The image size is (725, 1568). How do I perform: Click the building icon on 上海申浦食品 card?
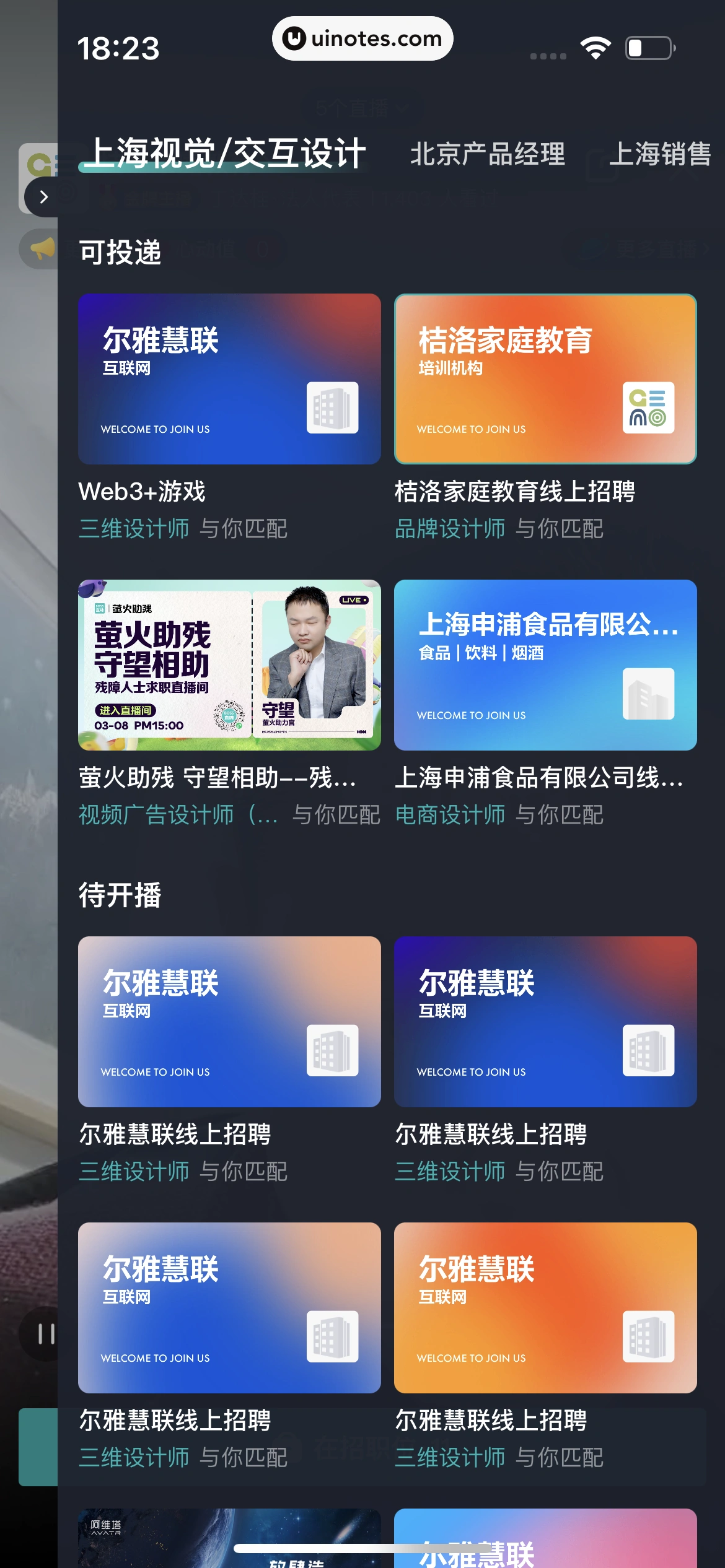[648, 692]
